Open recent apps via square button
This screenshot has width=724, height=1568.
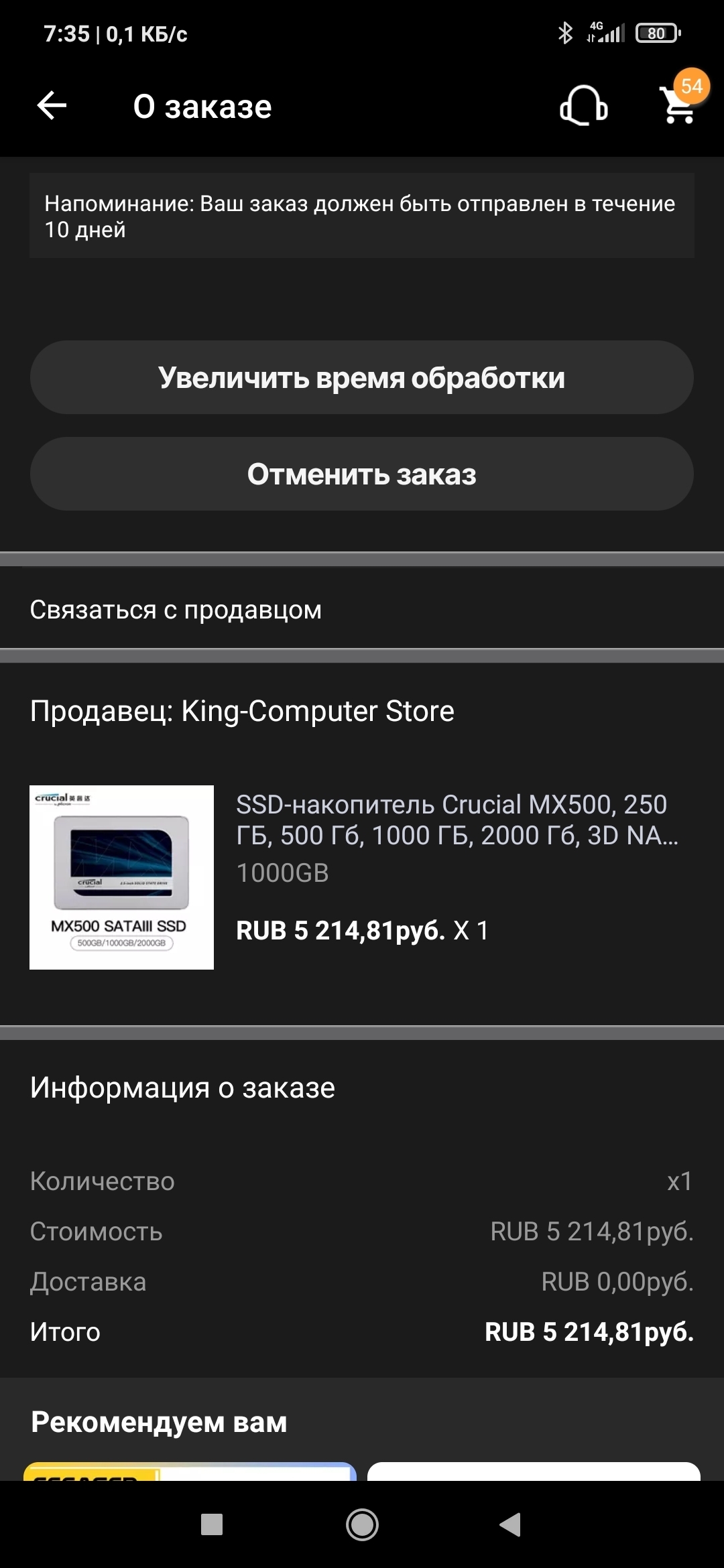pyautogui.click(x=212, y=1525)
